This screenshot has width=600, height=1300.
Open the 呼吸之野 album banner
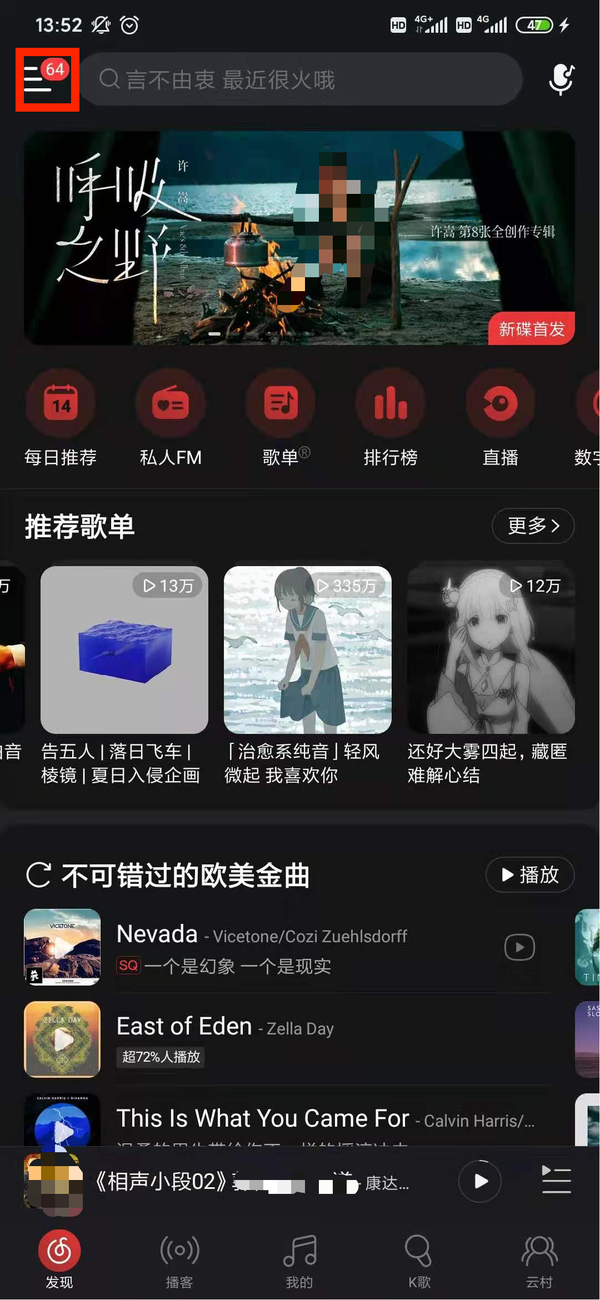coord(299,238)
